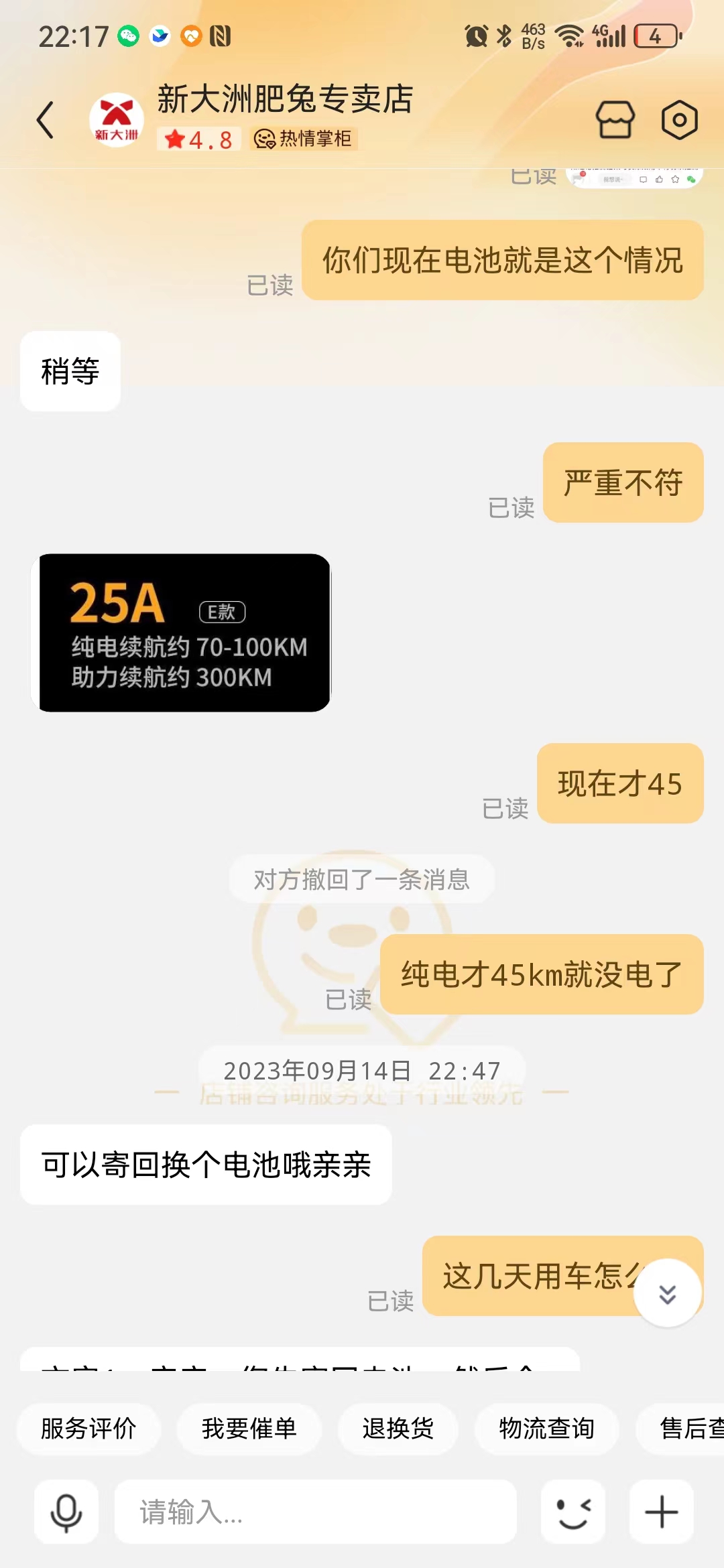This screenshot has height=1568, width=724.
Task: Choose 退换货 shortcut
Action: (x=398, y=1428)
